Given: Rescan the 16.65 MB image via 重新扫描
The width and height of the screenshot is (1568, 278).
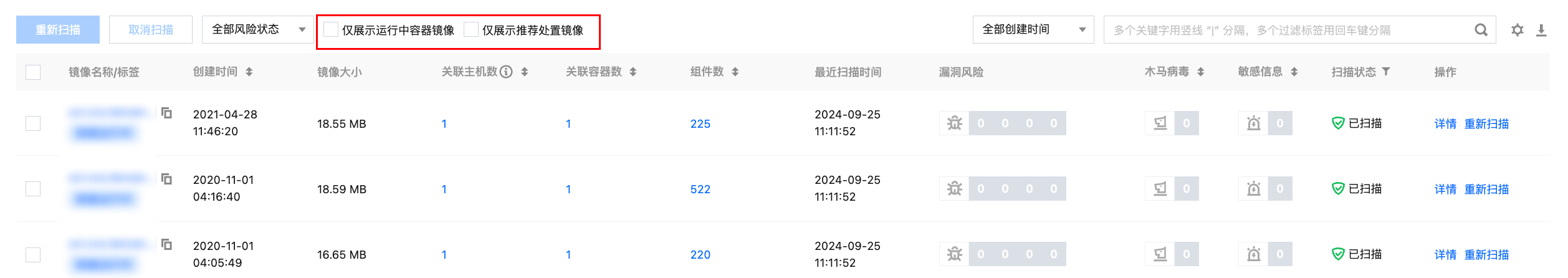Looking at the screenshot, I should (1486, 255).
